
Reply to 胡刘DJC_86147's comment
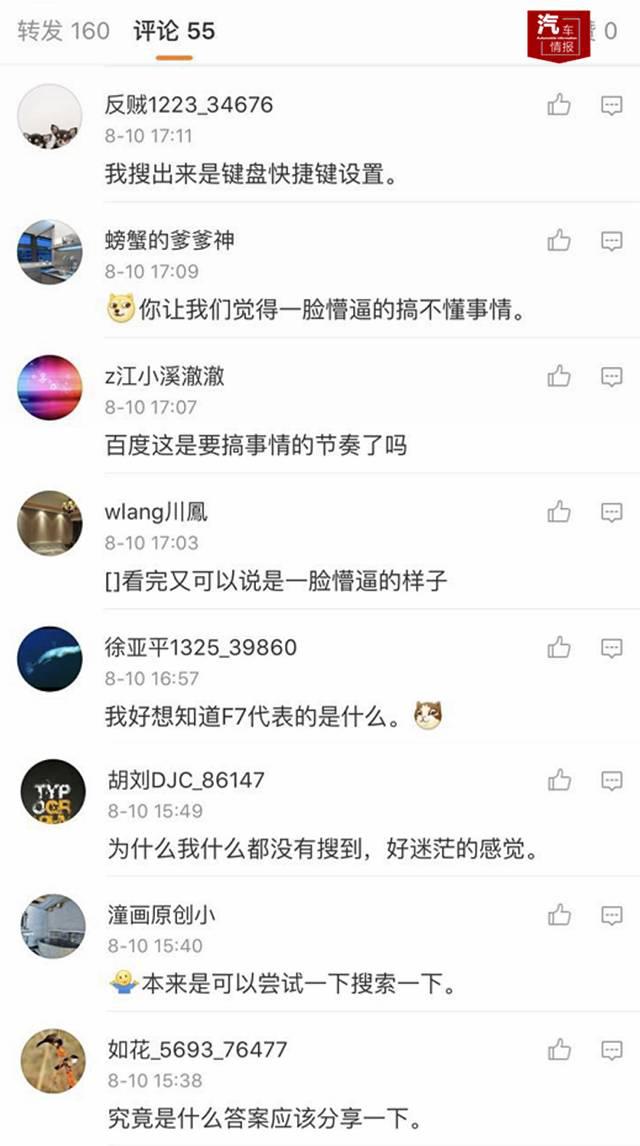[611, 780]
